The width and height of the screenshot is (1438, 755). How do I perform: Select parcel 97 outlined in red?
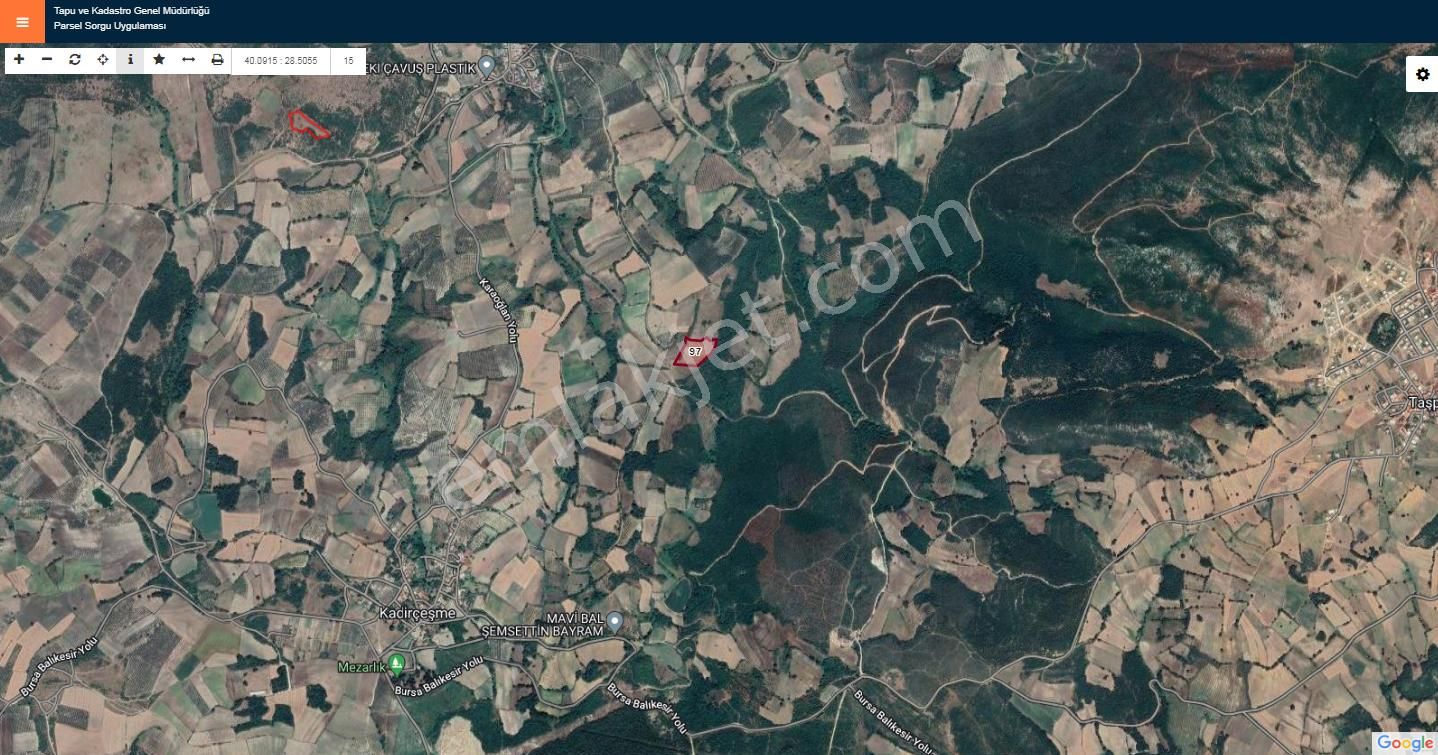(695, 352)
